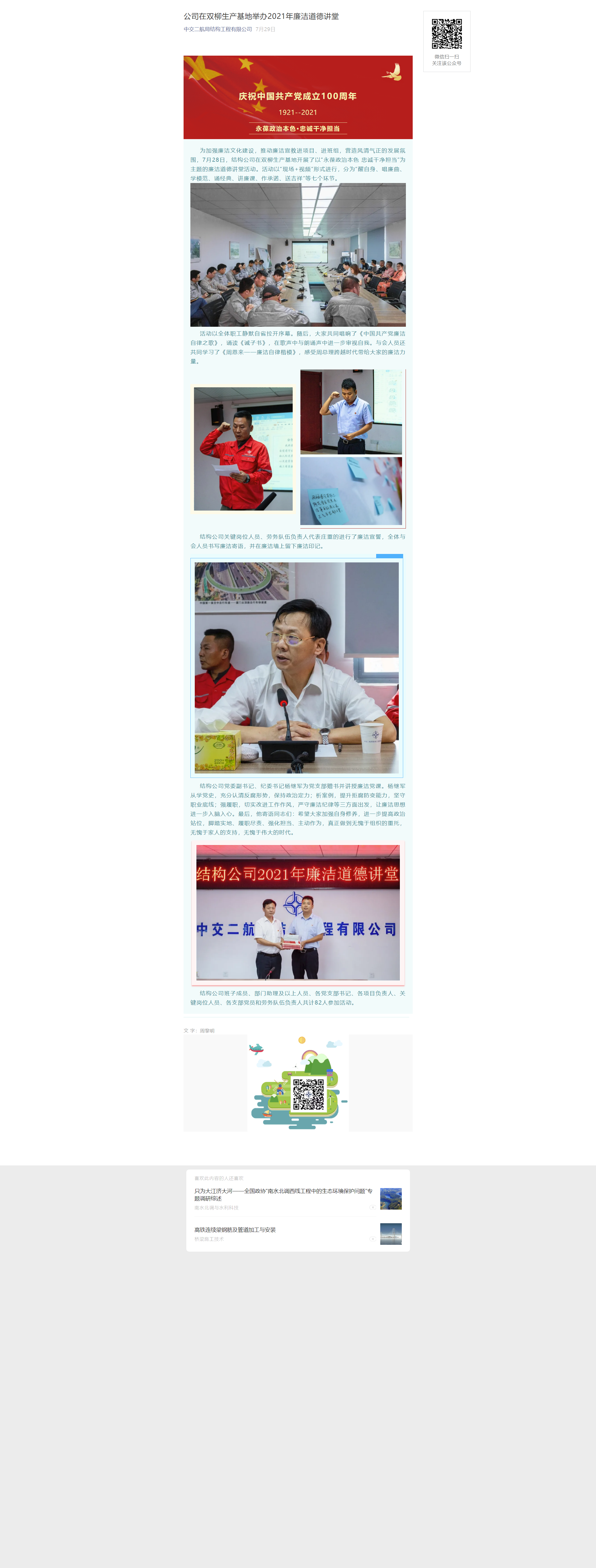Dismiss the 桥梁施工技术 recommendation
596x1568 pixels.
point(372,1239)
